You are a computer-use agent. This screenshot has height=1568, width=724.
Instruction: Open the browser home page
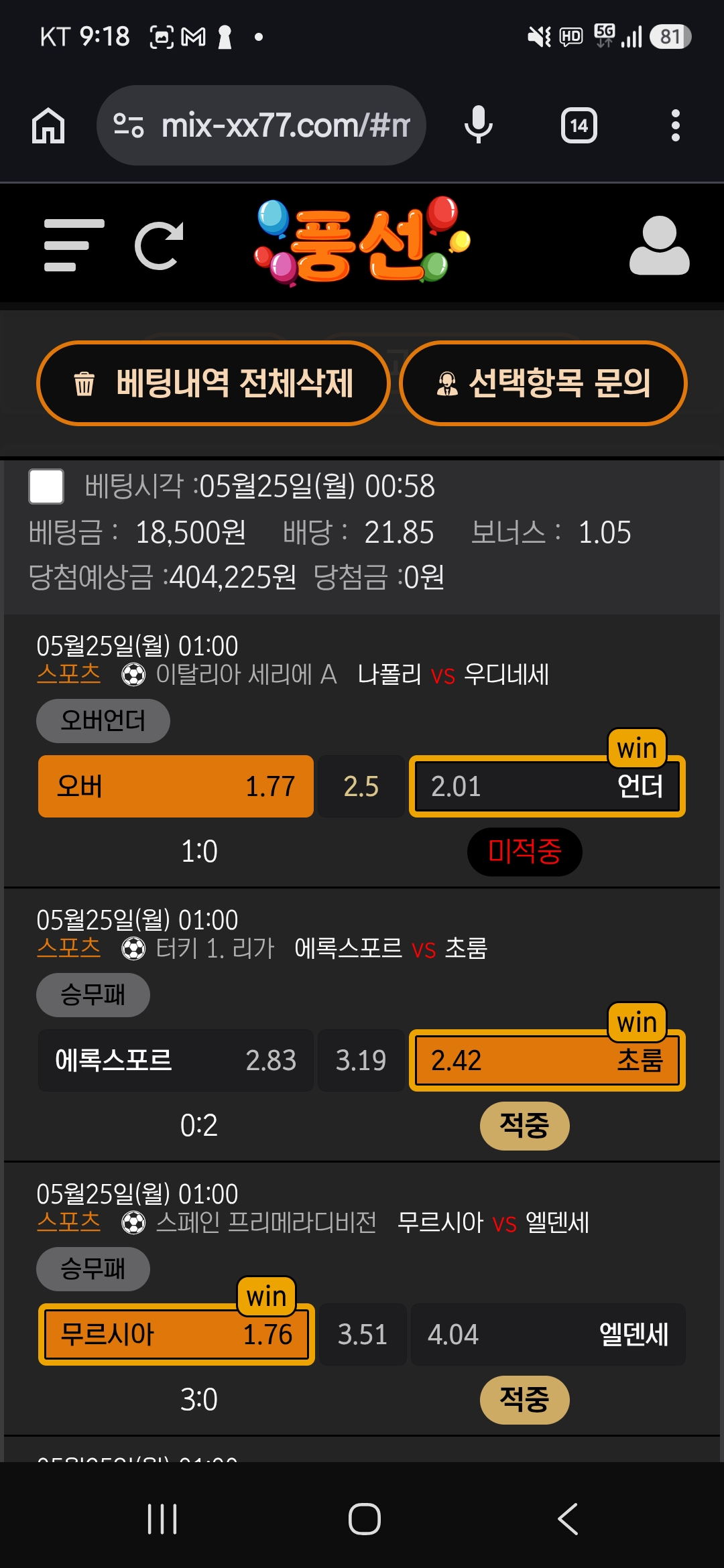coord(48,125)
